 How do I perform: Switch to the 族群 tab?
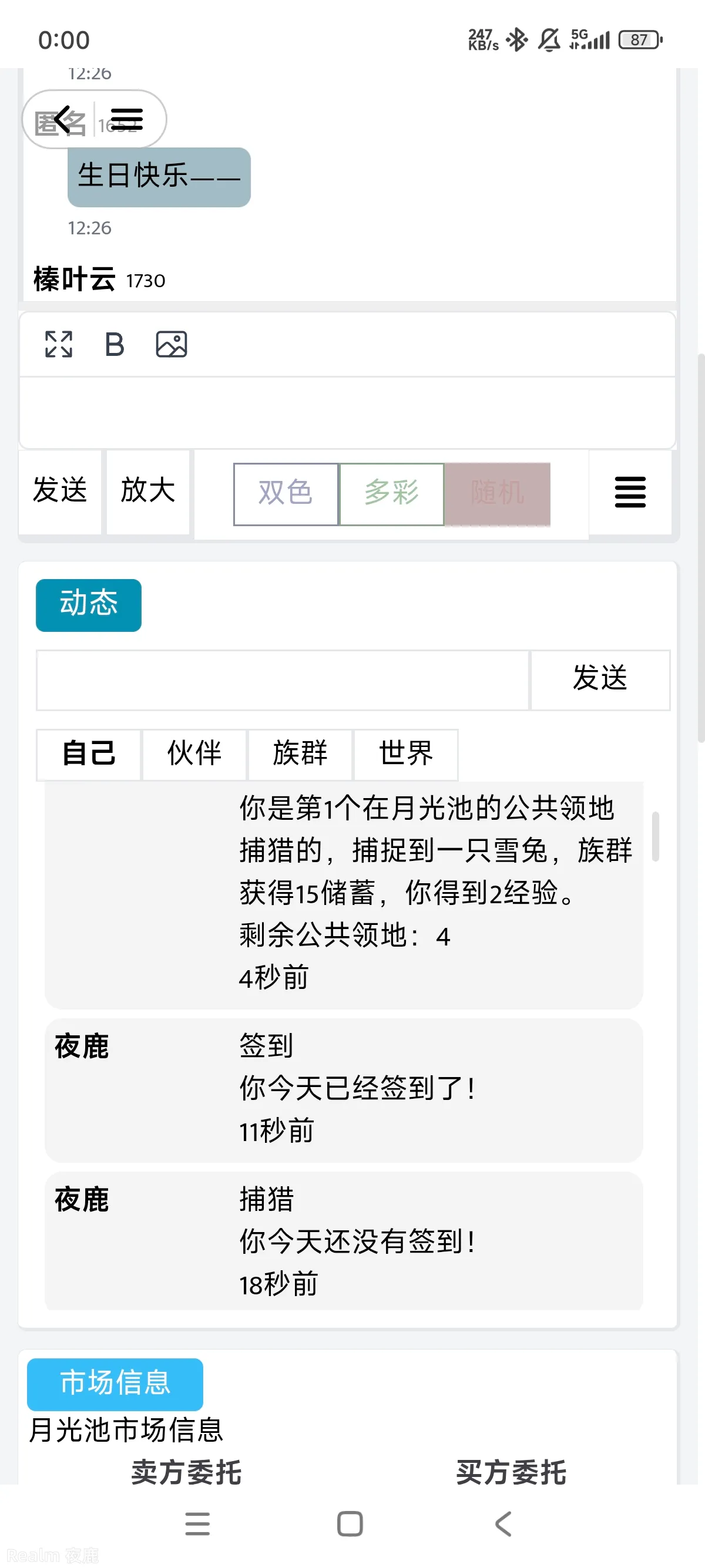pos(300,753)
